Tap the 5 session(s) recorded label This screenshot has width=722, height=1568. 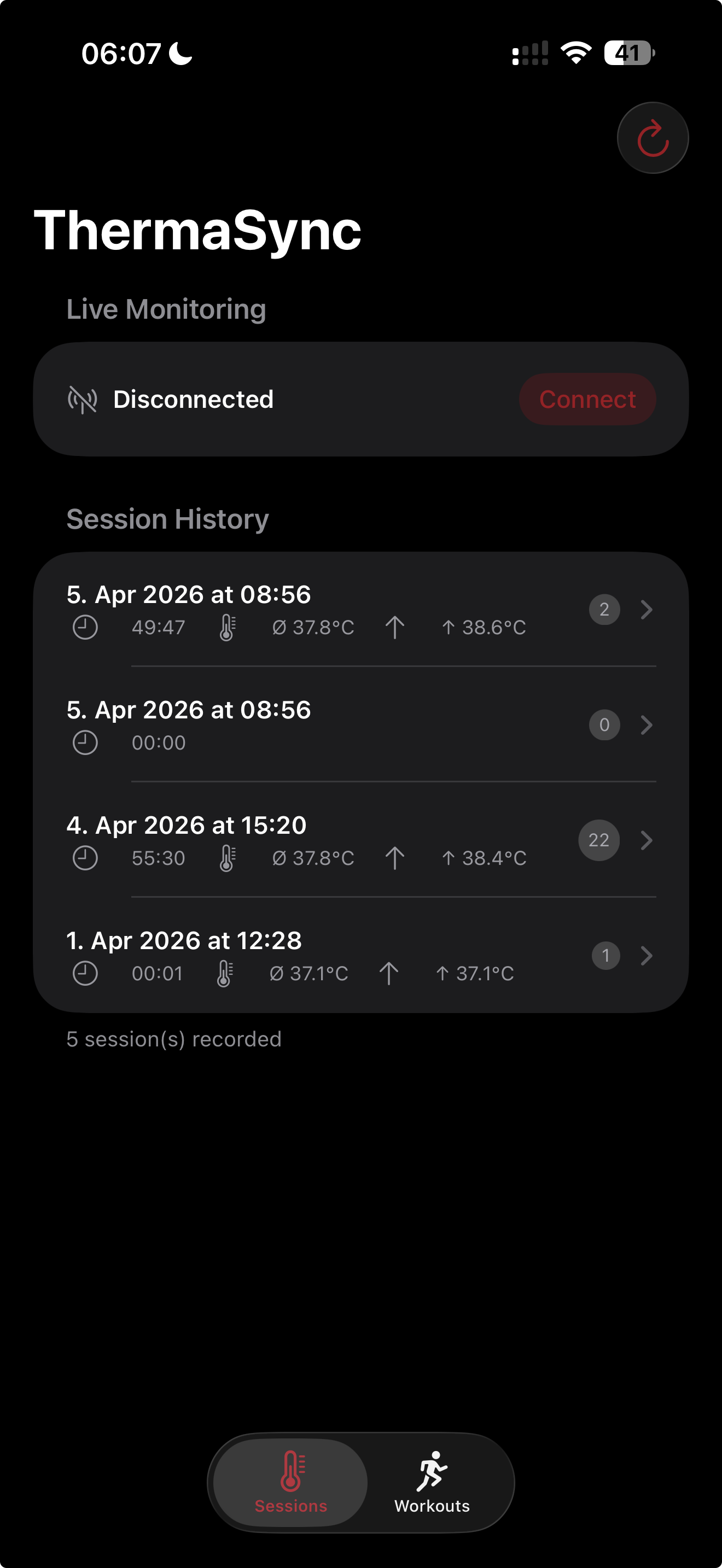point(173,1038)
